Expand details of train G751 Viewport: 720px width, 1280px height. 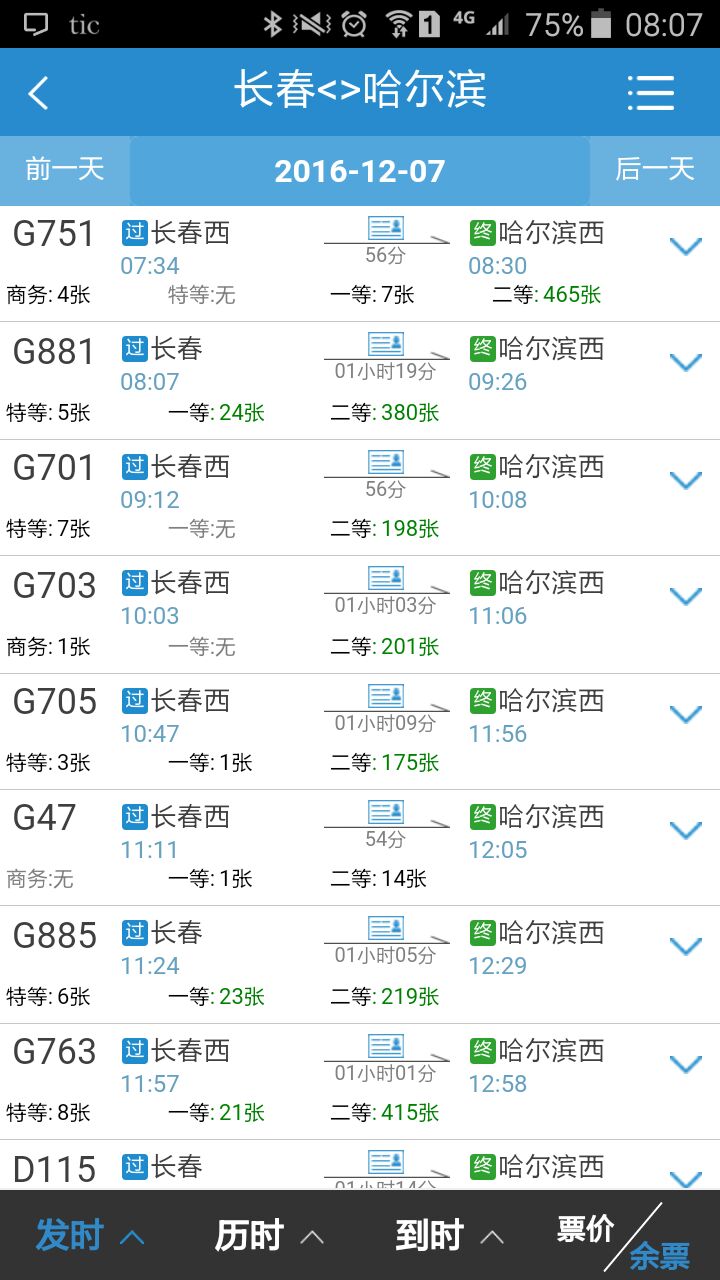pos(685,246)
